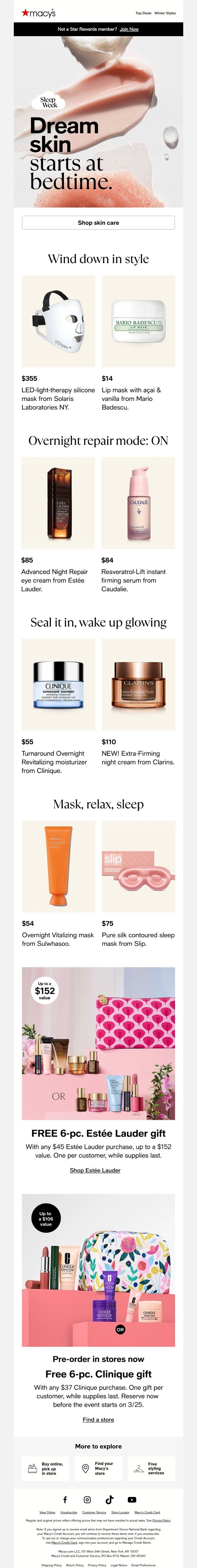Open the Top Deals link
The width and height of the screenshot is (197, 1568).
[x=143, y=13]
